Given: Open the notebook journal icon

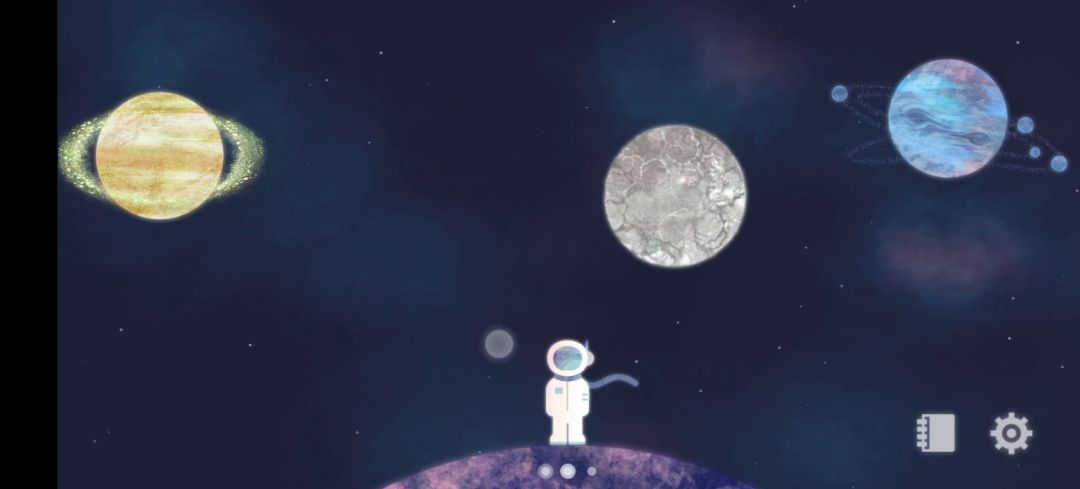Looking at the screenshot, I should 936,433.
